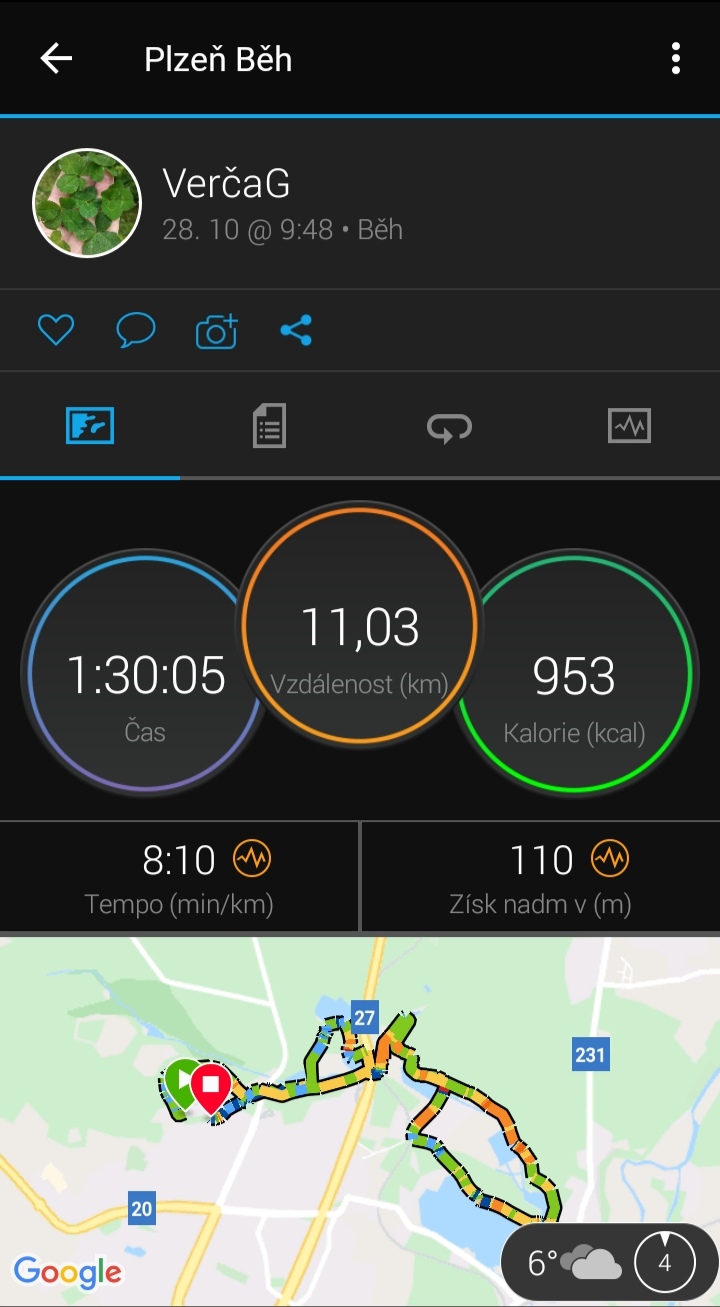Open the three-dot overflow menu
This screenshot has height=1307, width=720.
676,59
